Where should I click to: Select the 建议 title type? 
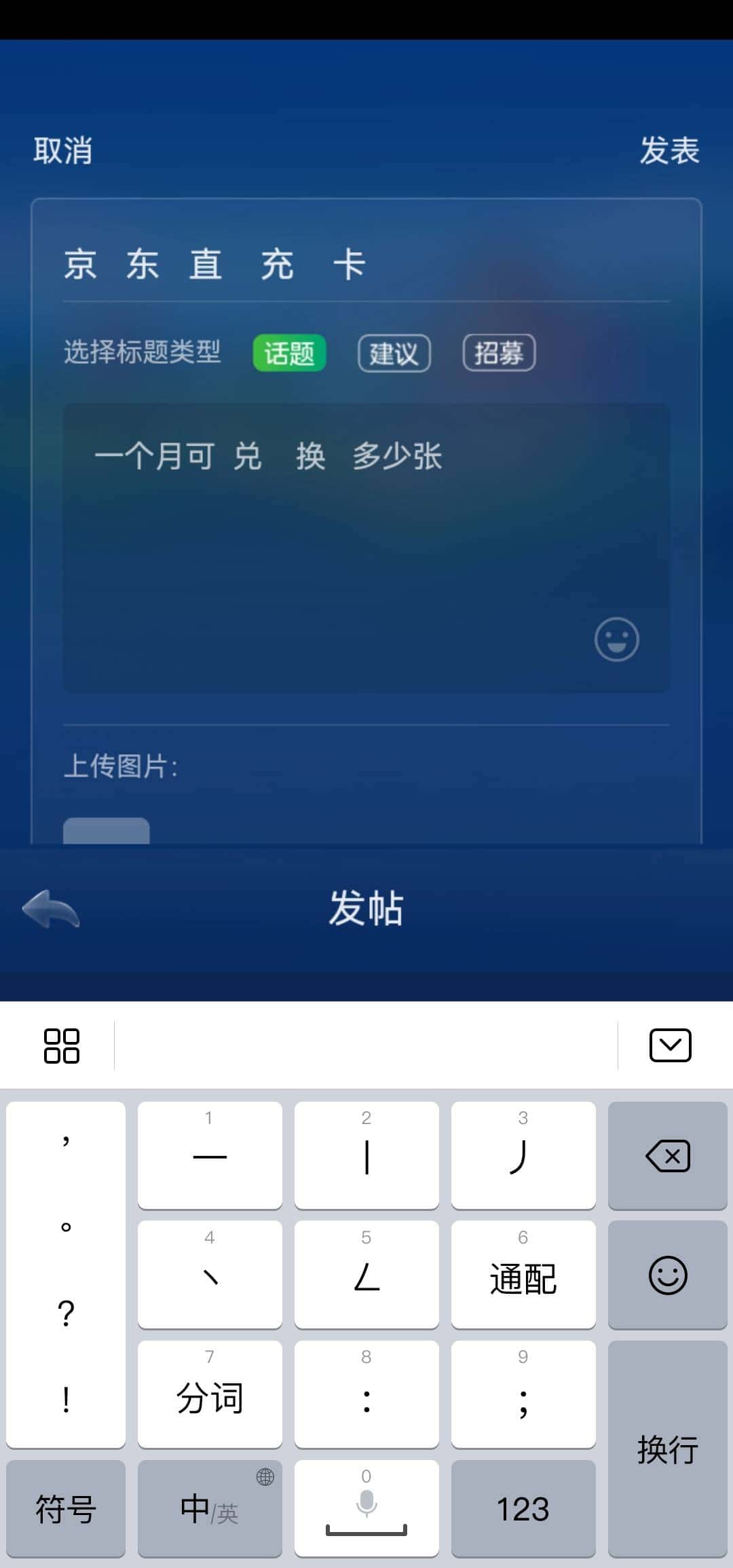394,354
